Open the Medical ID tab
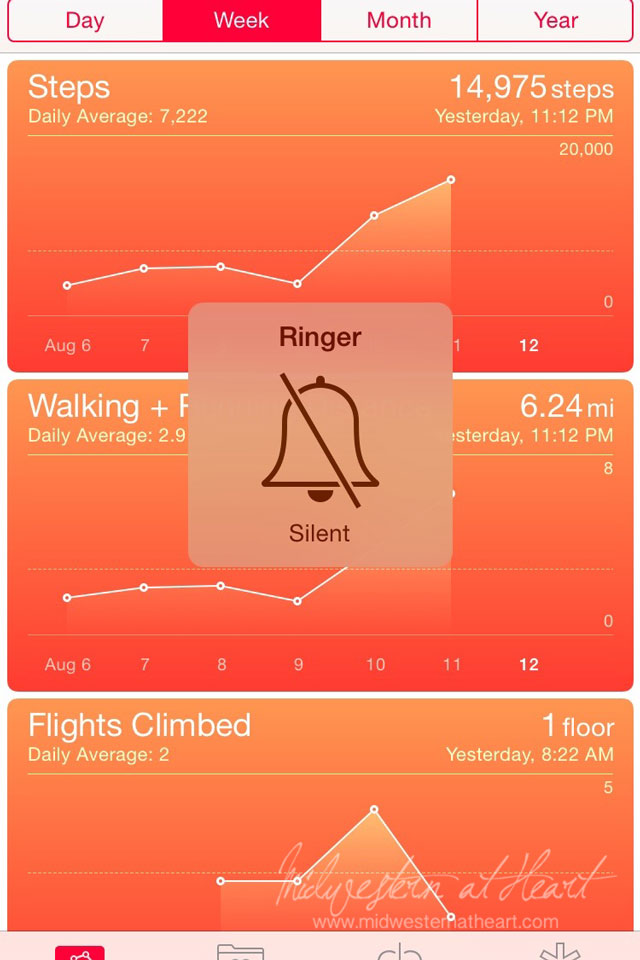 pyautogui.click(x=559, y=948)
